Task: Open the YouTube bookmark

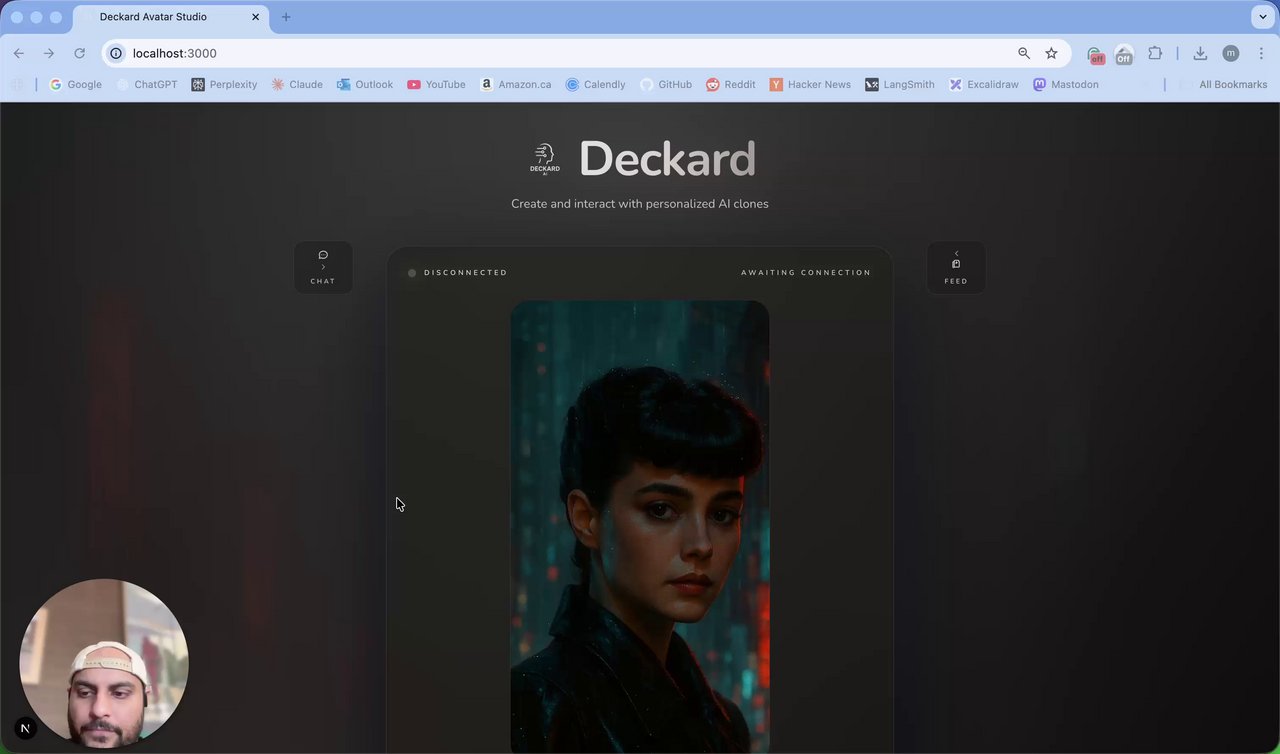Action: (436, 84)
